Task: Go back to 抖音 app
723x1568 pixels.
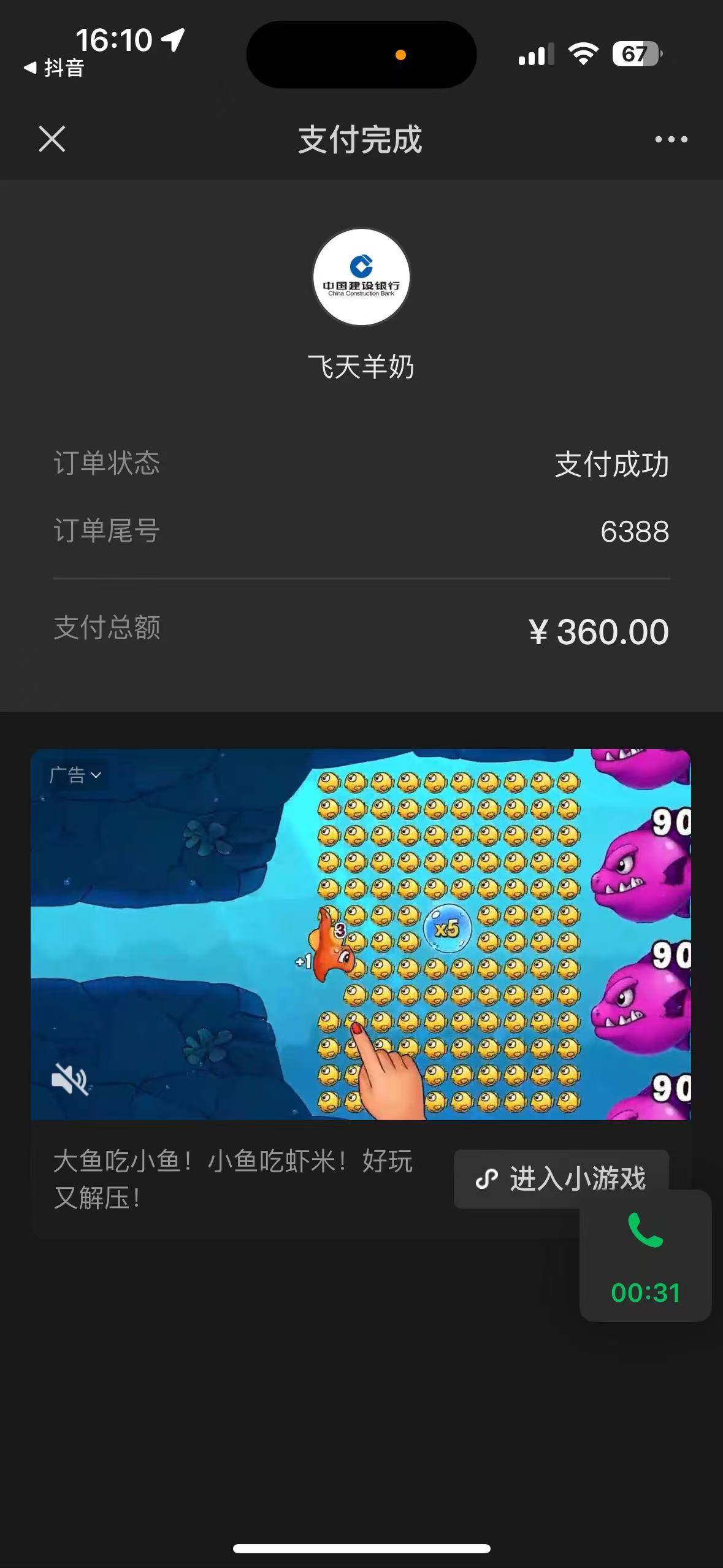Action: click(54, 68)
